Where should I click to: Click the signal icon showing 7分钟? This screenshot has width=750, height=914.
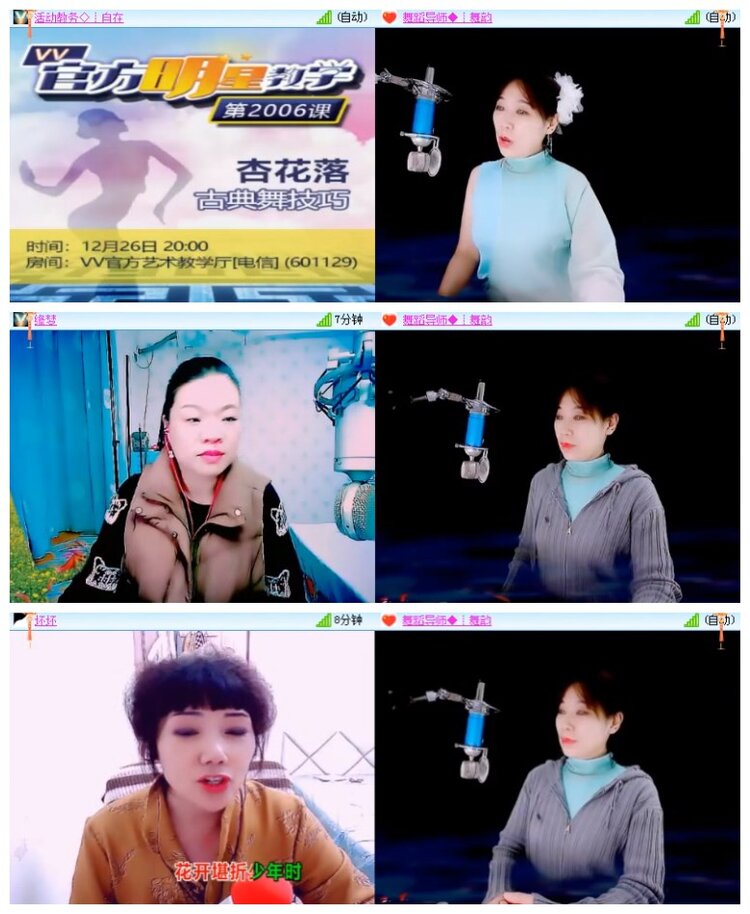click(327, 320)
